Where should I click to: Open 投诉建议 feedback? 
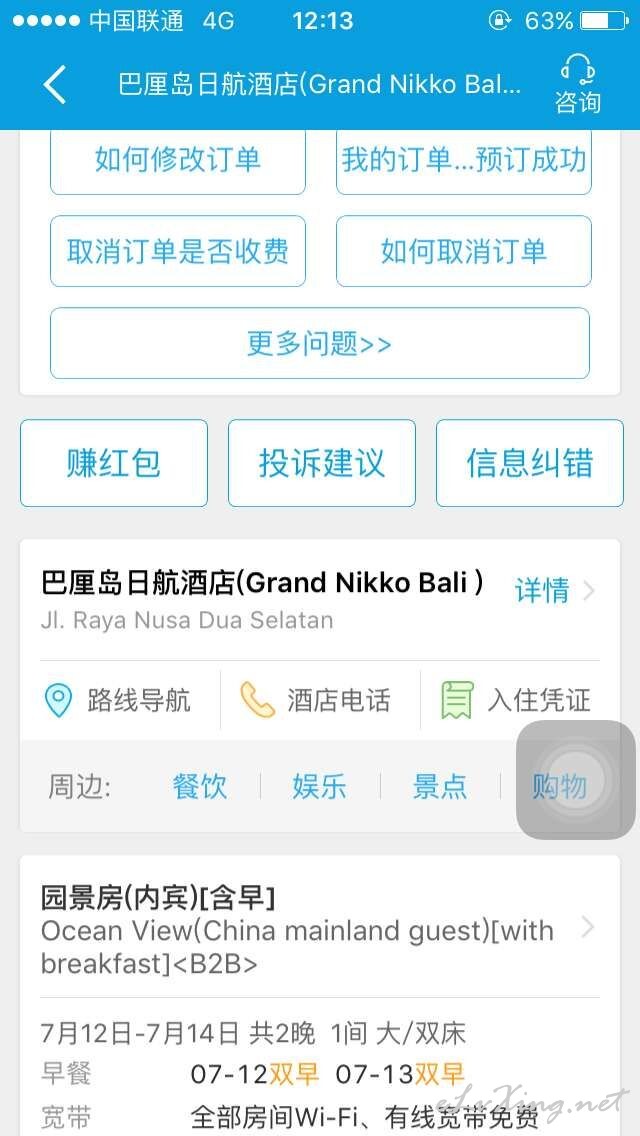coord(322,463)
